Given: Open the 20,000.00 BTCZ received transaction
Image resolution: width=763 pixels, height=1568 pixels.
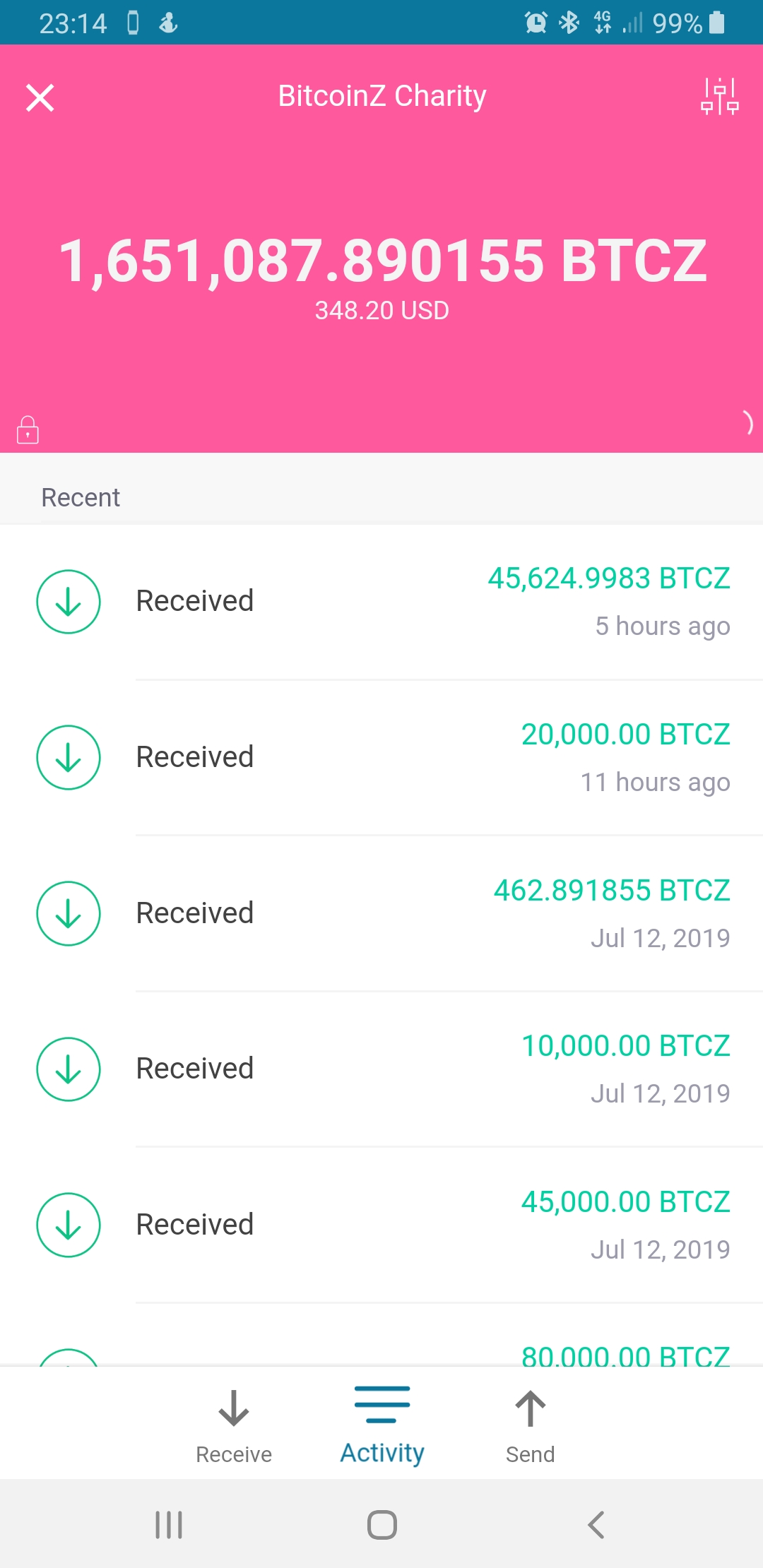Looking at the screenshot, I should click(x=381, y=758).
